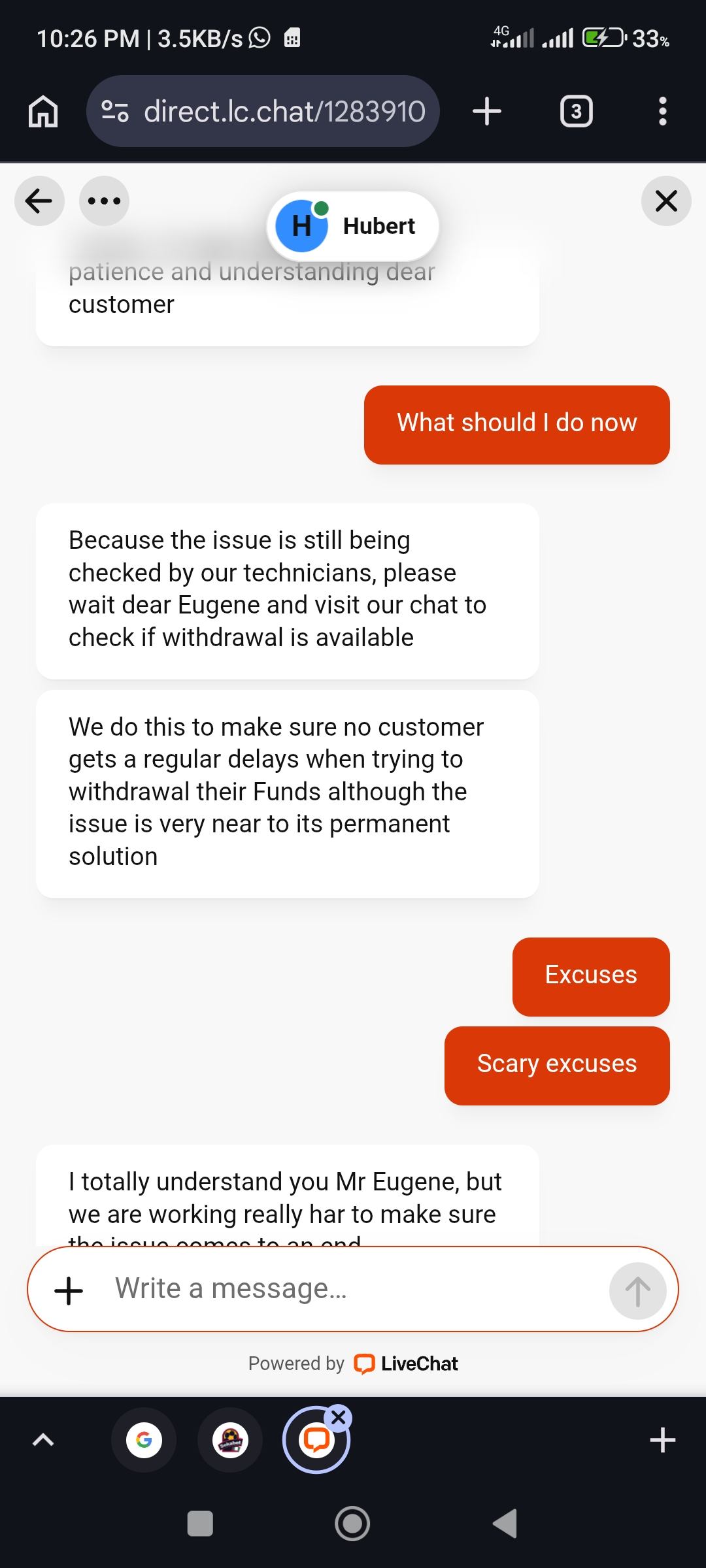
Task: Attach a file with the plus icon
Action: coord(69,1291)
